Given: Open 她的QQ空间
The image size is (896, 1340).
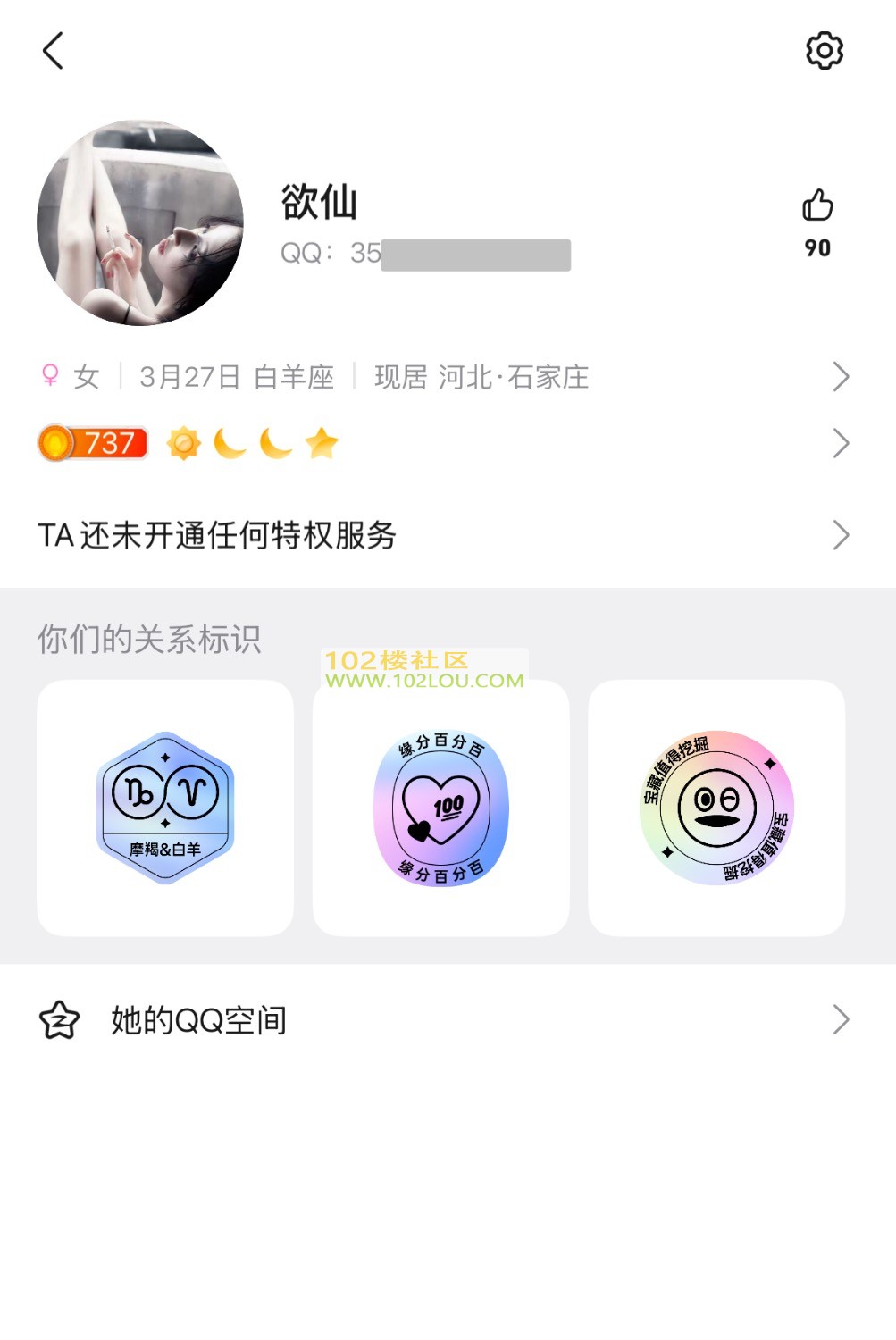Looking at the screenshot, I should (x=447, y=1019).
